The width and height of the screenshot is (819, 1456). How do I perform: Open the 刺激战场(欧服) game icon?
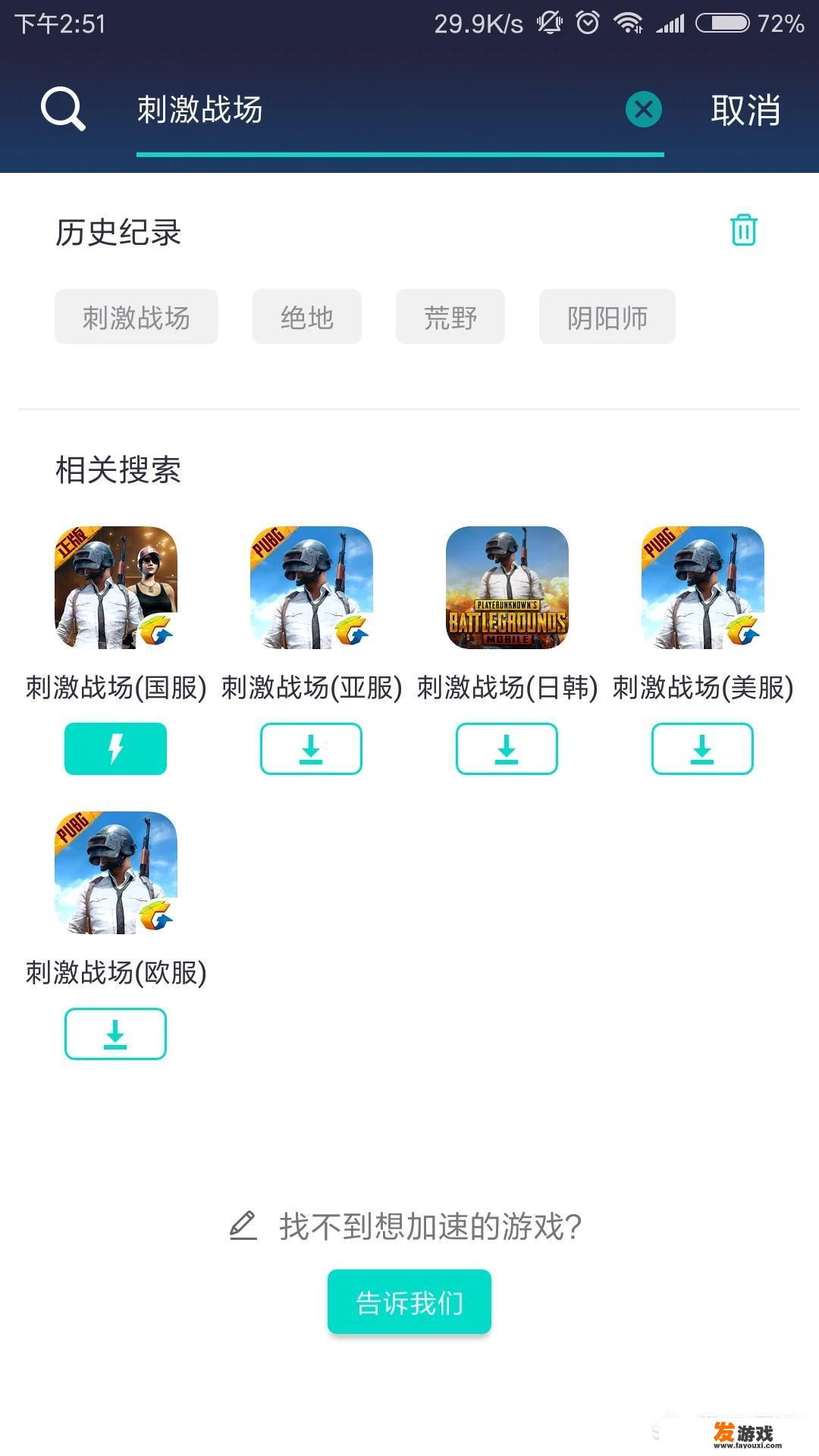pos(116,873)
